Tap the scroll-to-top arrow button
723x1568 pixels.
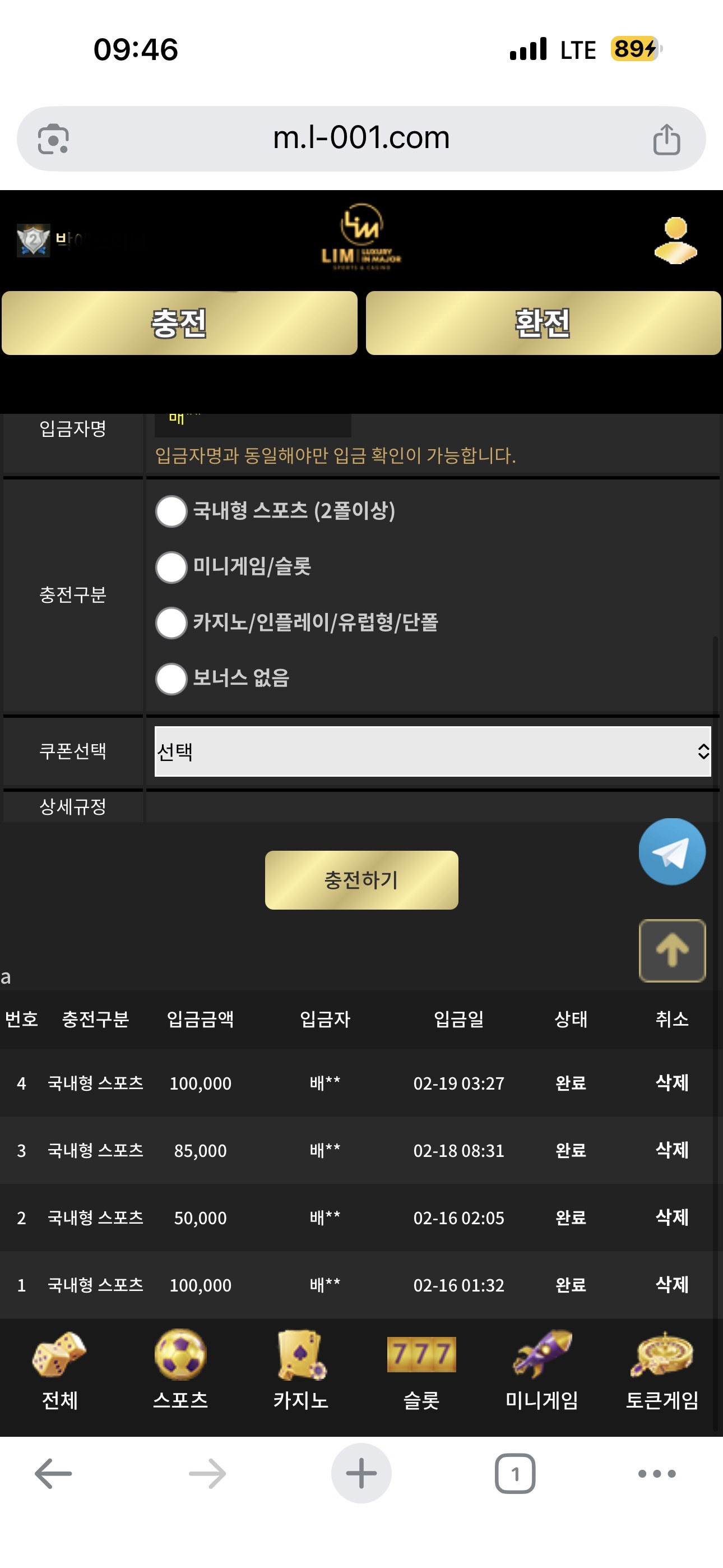tap(671, 950)
